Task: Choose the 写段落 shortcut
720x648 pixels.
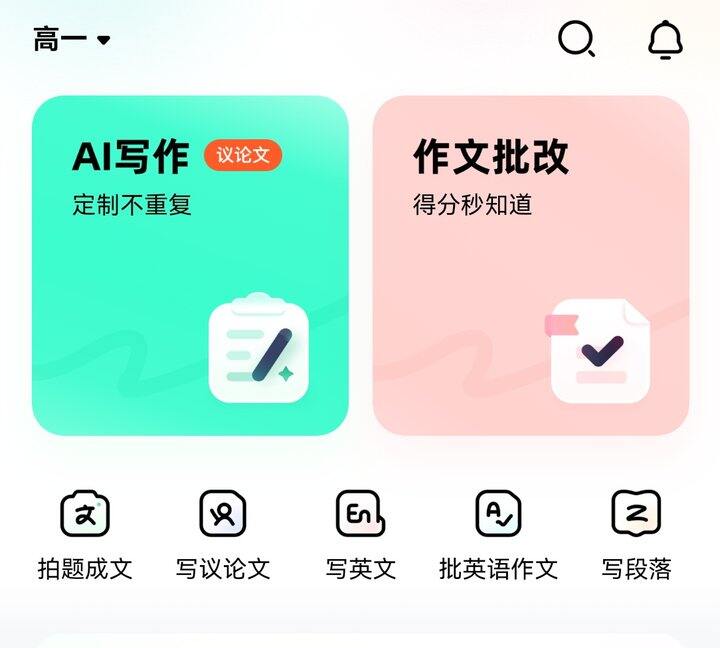Action: (x=636, y=536)
